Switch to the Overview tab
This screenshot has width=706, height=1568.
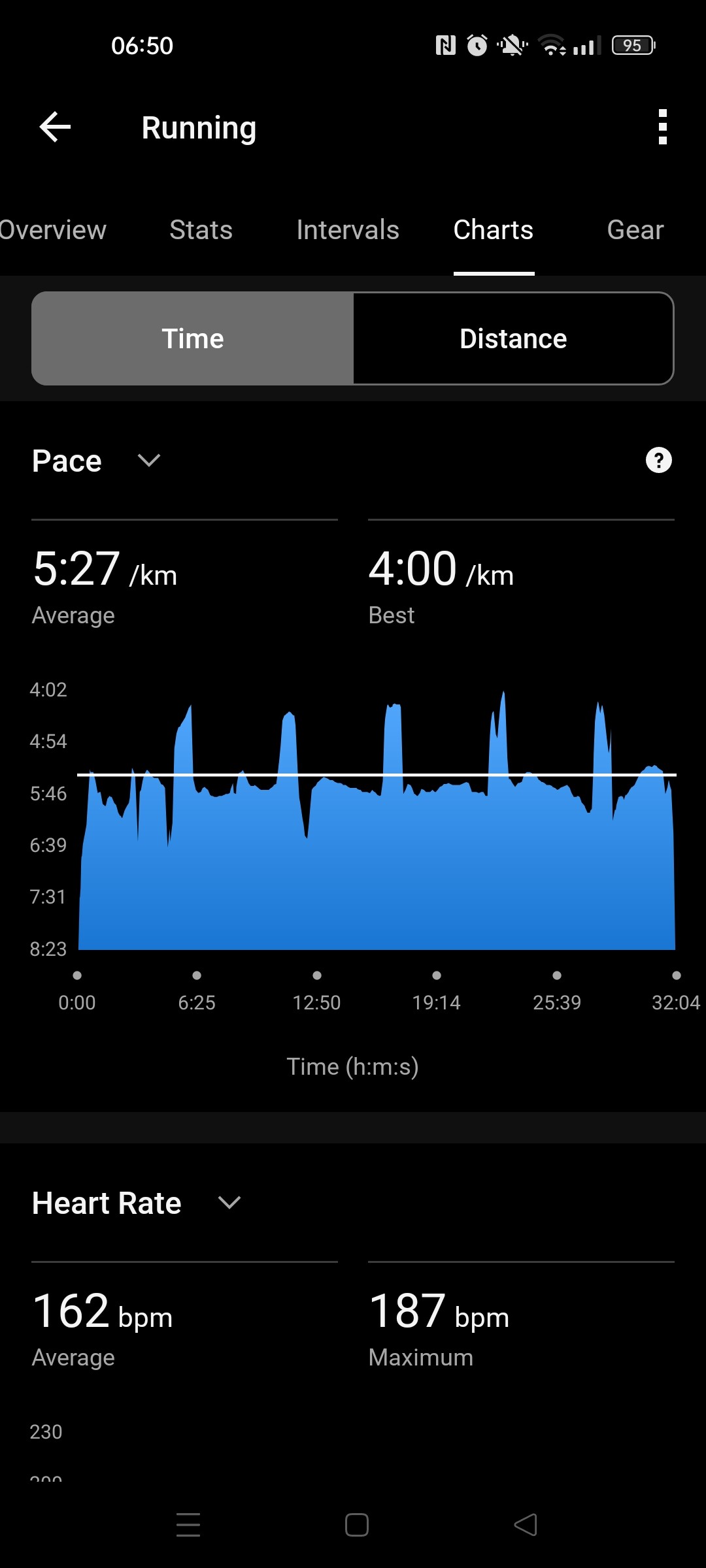click(x=52, y=230)
